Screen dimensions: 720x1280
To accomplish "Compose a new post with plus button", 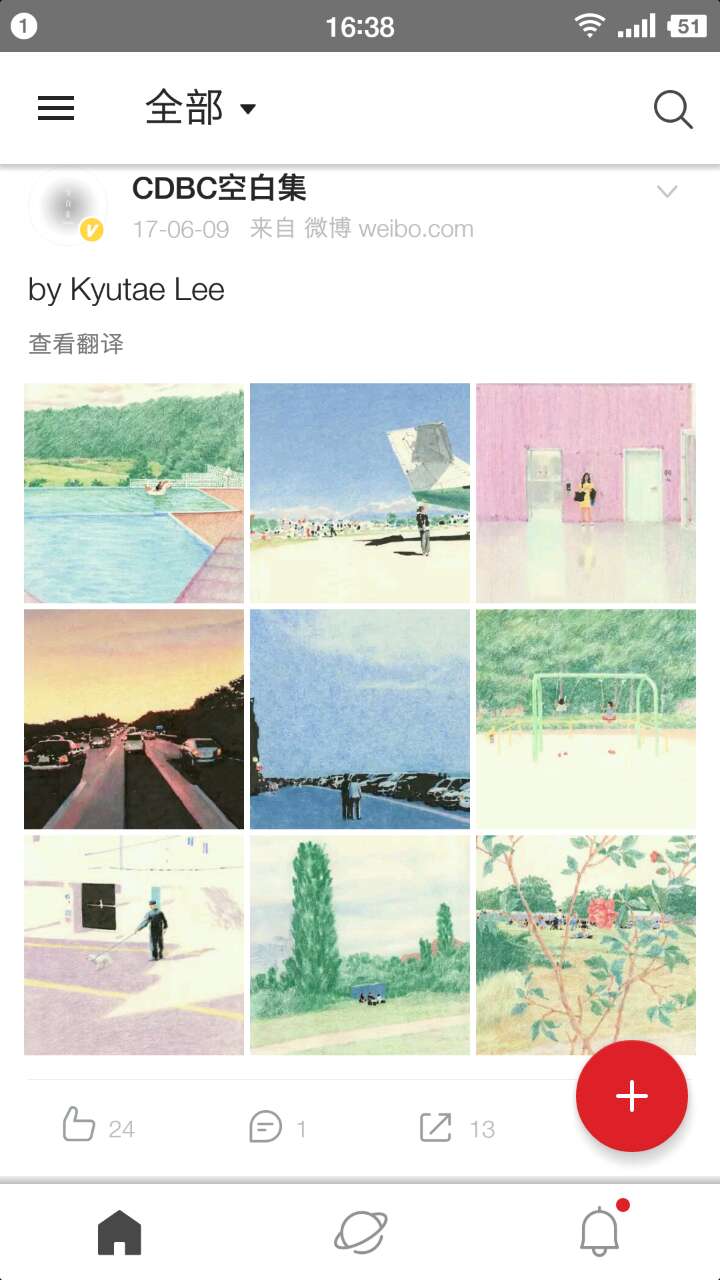I will (x=632, y=1096).
